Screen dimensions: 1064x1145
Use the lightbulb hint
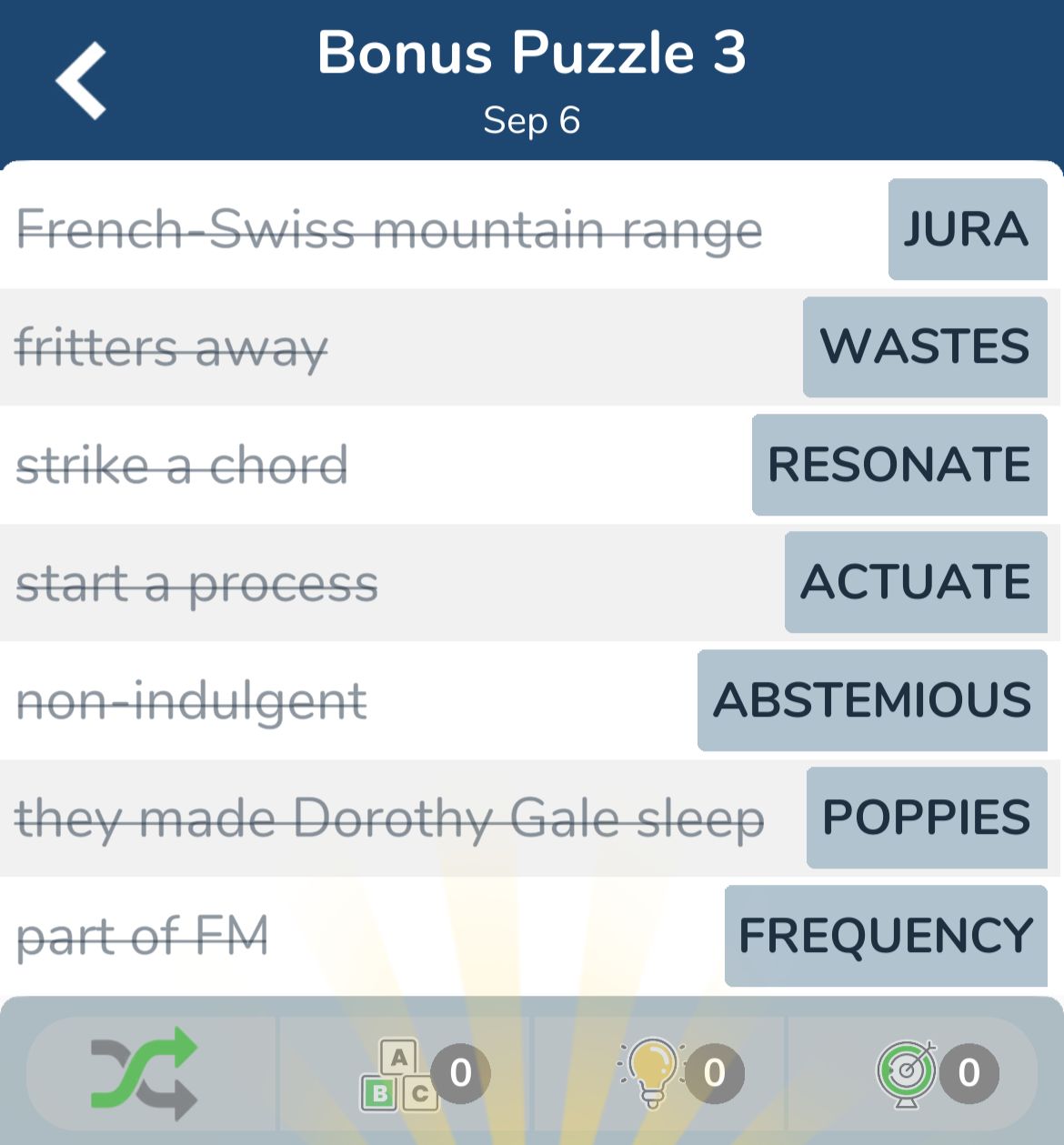click(x=653, y=1073)
